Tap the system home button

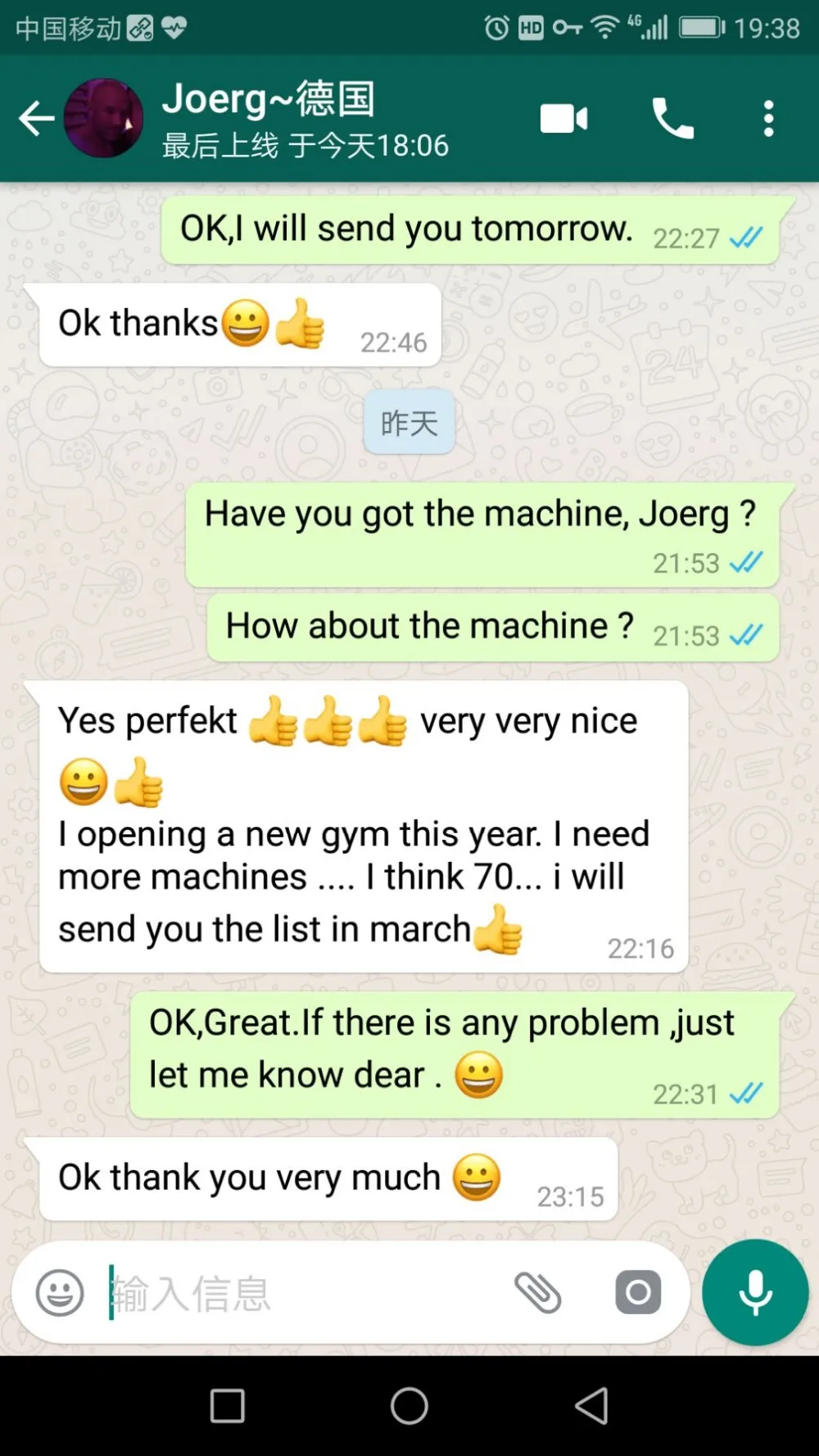(409, 1406)
